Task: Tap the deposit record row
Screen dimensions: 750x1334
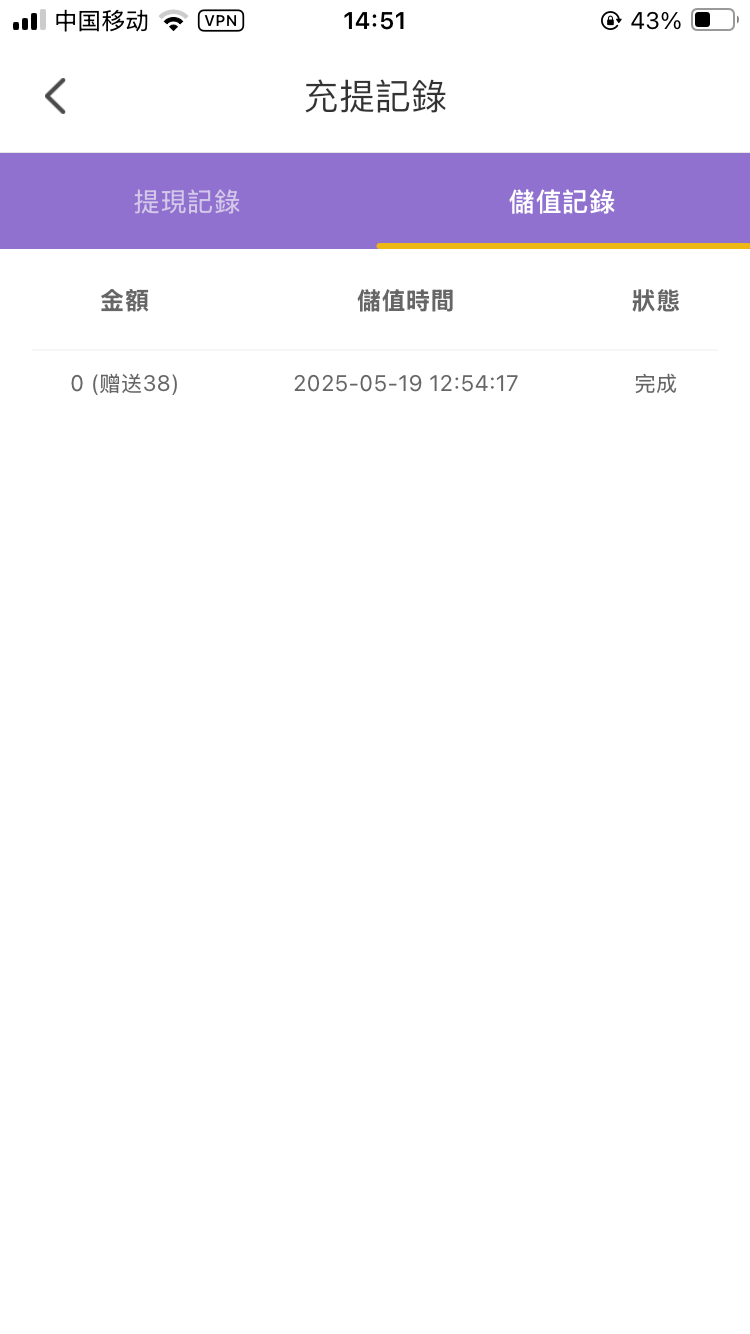Action: 375,383
